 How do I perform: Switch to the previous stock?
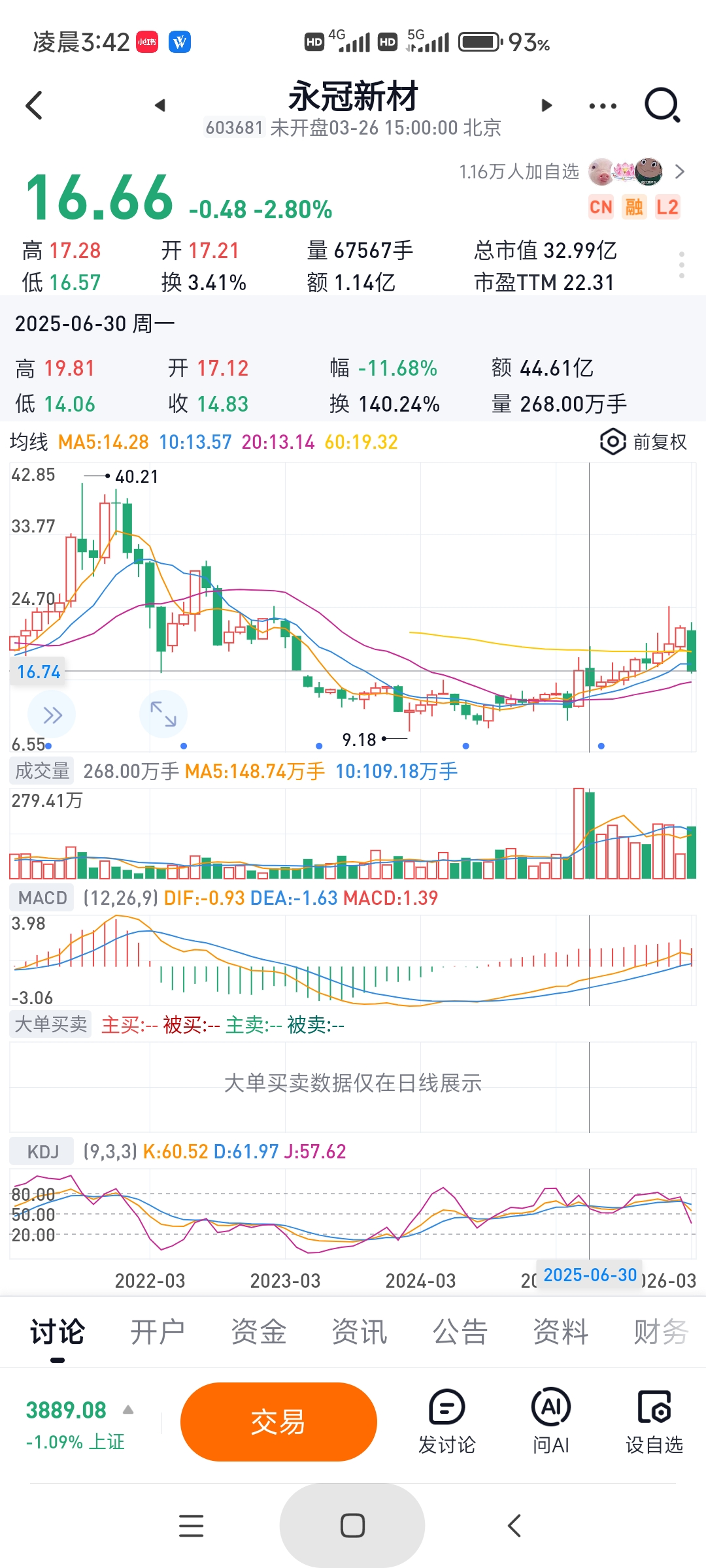[x=160, y=105]
